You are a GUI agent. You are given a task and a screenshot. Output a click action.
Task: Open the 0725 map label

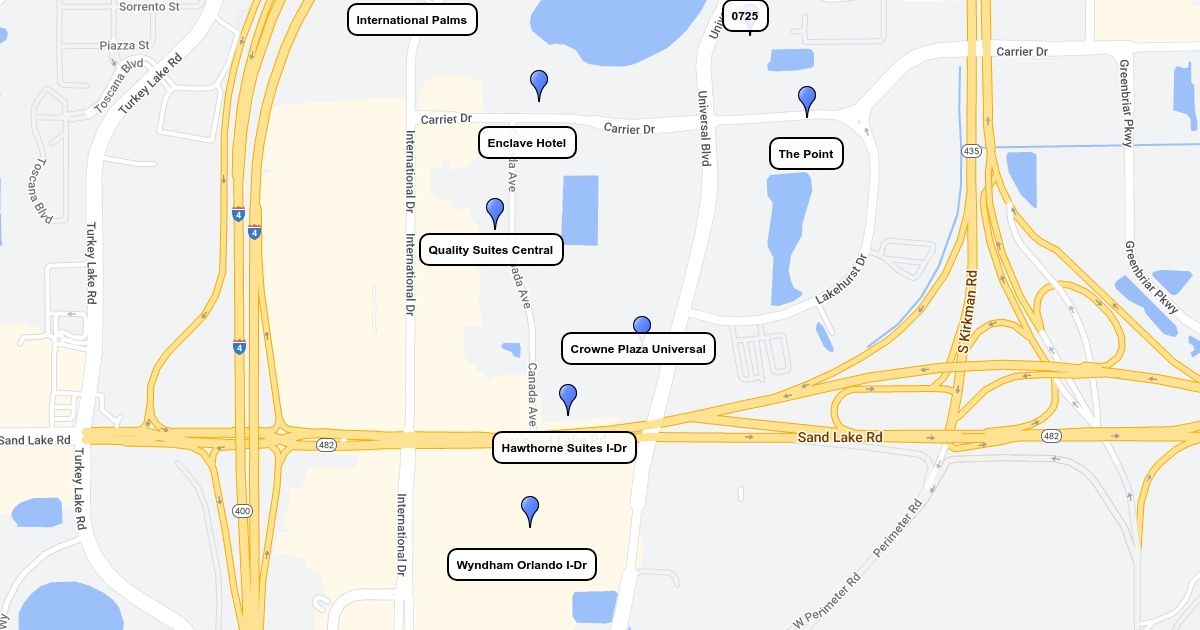tap(745, 16)
